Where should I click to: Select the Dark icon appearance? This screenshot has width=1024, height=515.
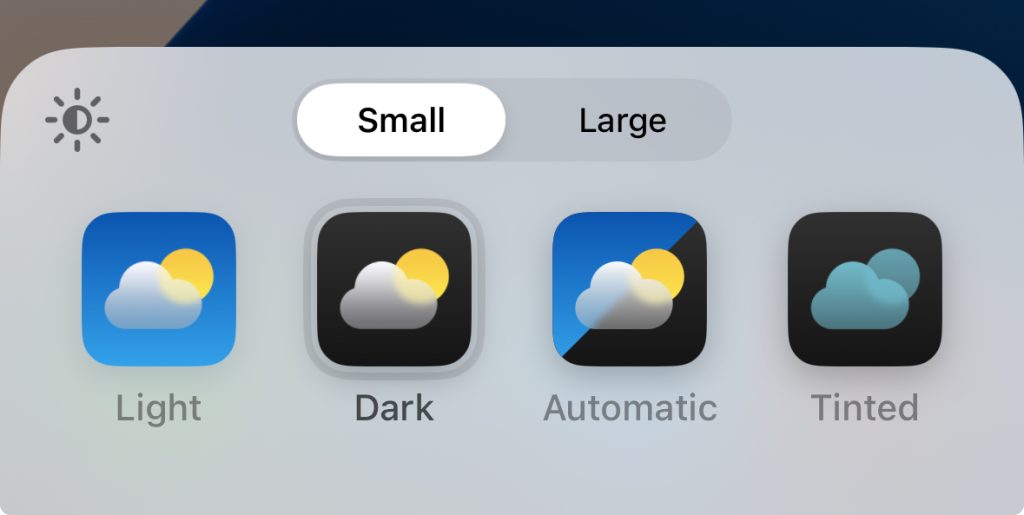pos(394,289)
